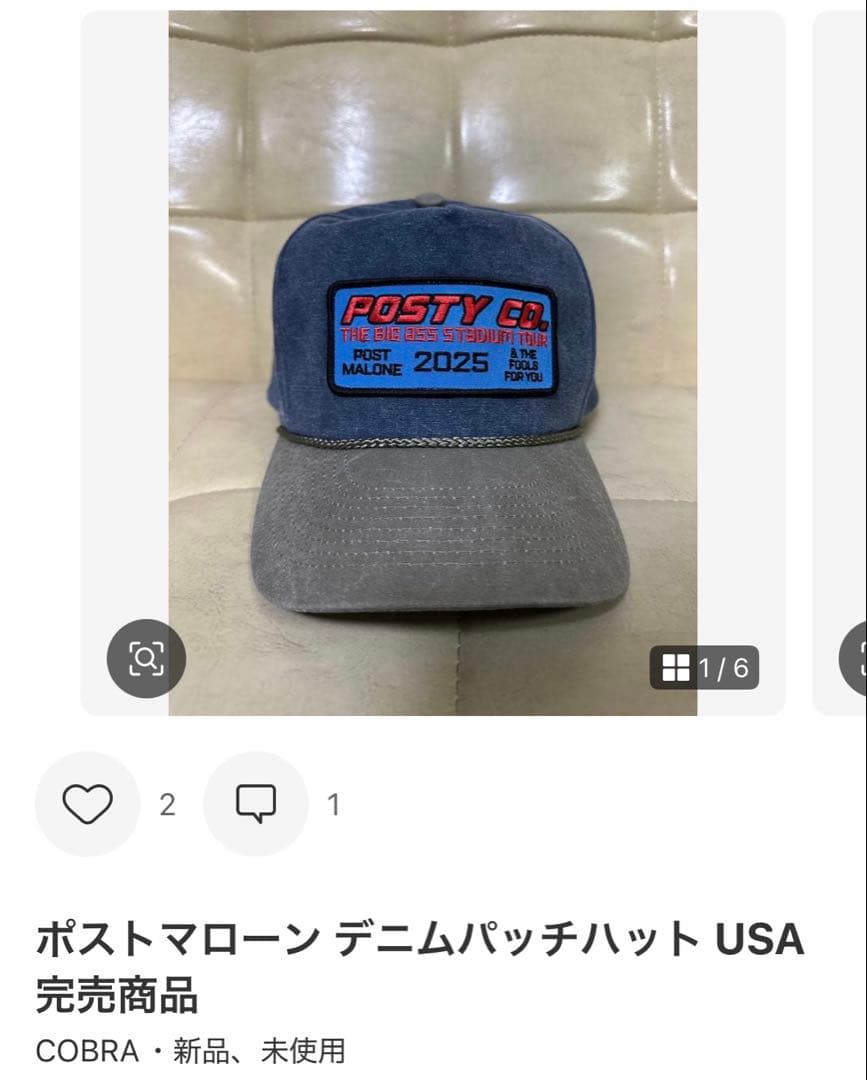The image size is (867, 1080).
Task: Click the 1 comment count
Action: coord(333,803)
